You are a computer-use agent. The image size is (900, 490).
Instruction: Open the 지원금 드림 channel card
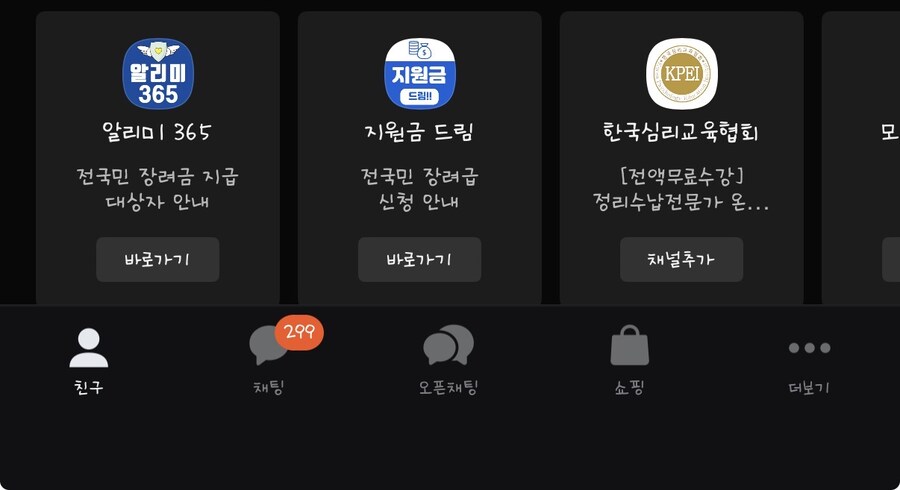tap(419, 130)
